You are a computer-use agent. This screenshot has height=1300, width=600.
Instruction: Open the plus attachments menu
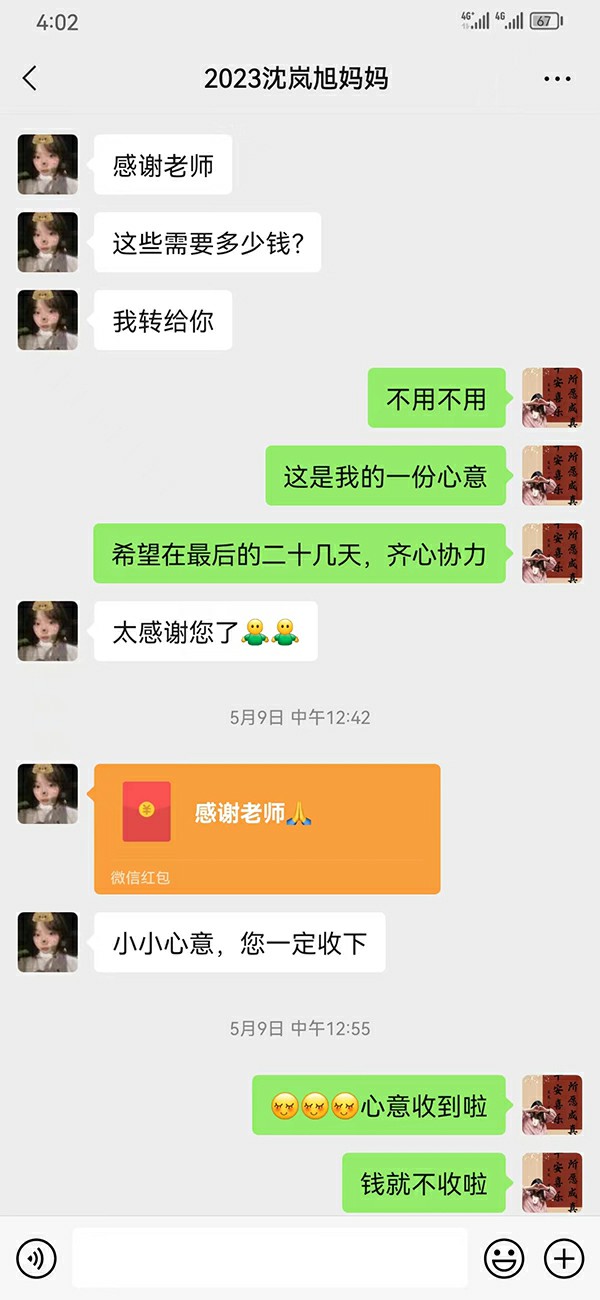(x=563, y=1258)
